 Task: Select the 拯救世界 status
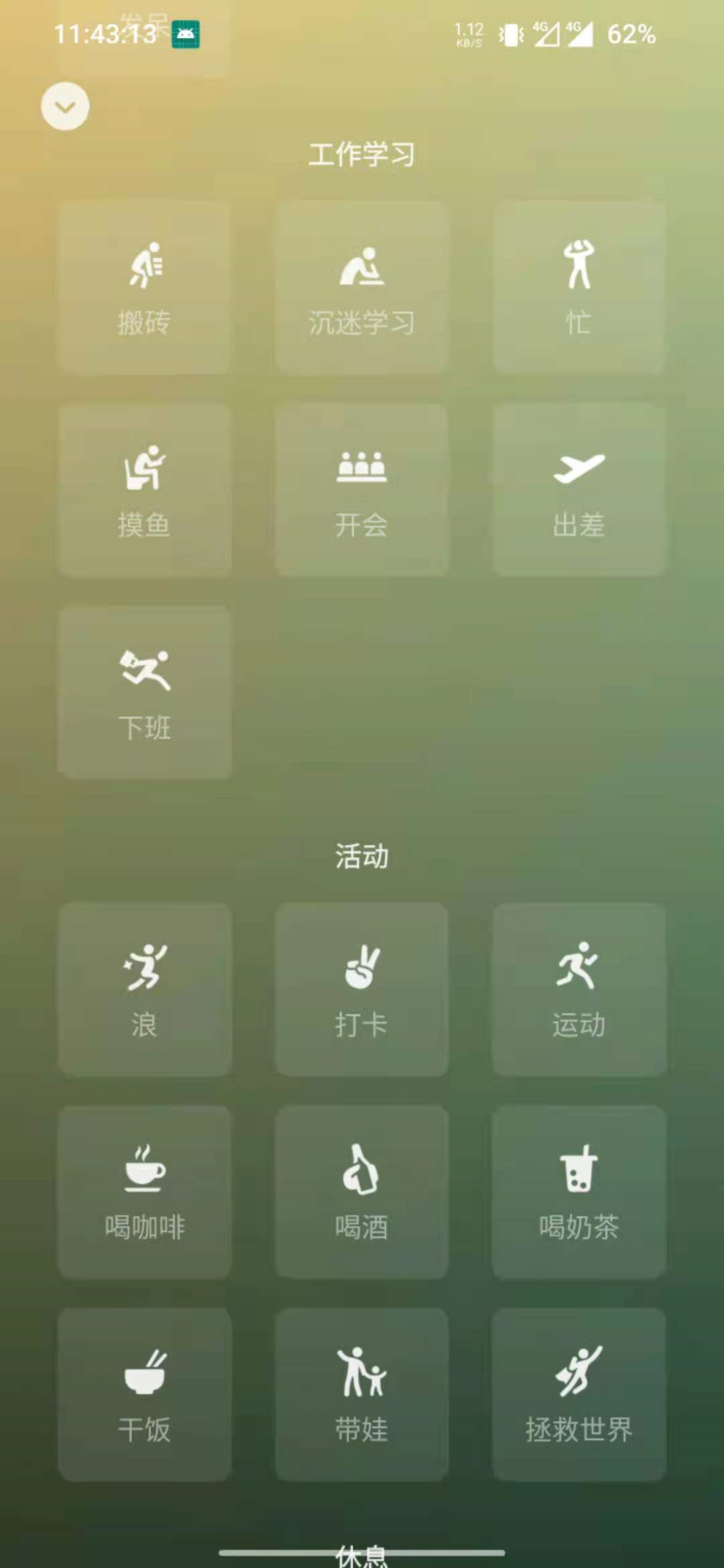pyautogui.click(x=579, y=1394)
